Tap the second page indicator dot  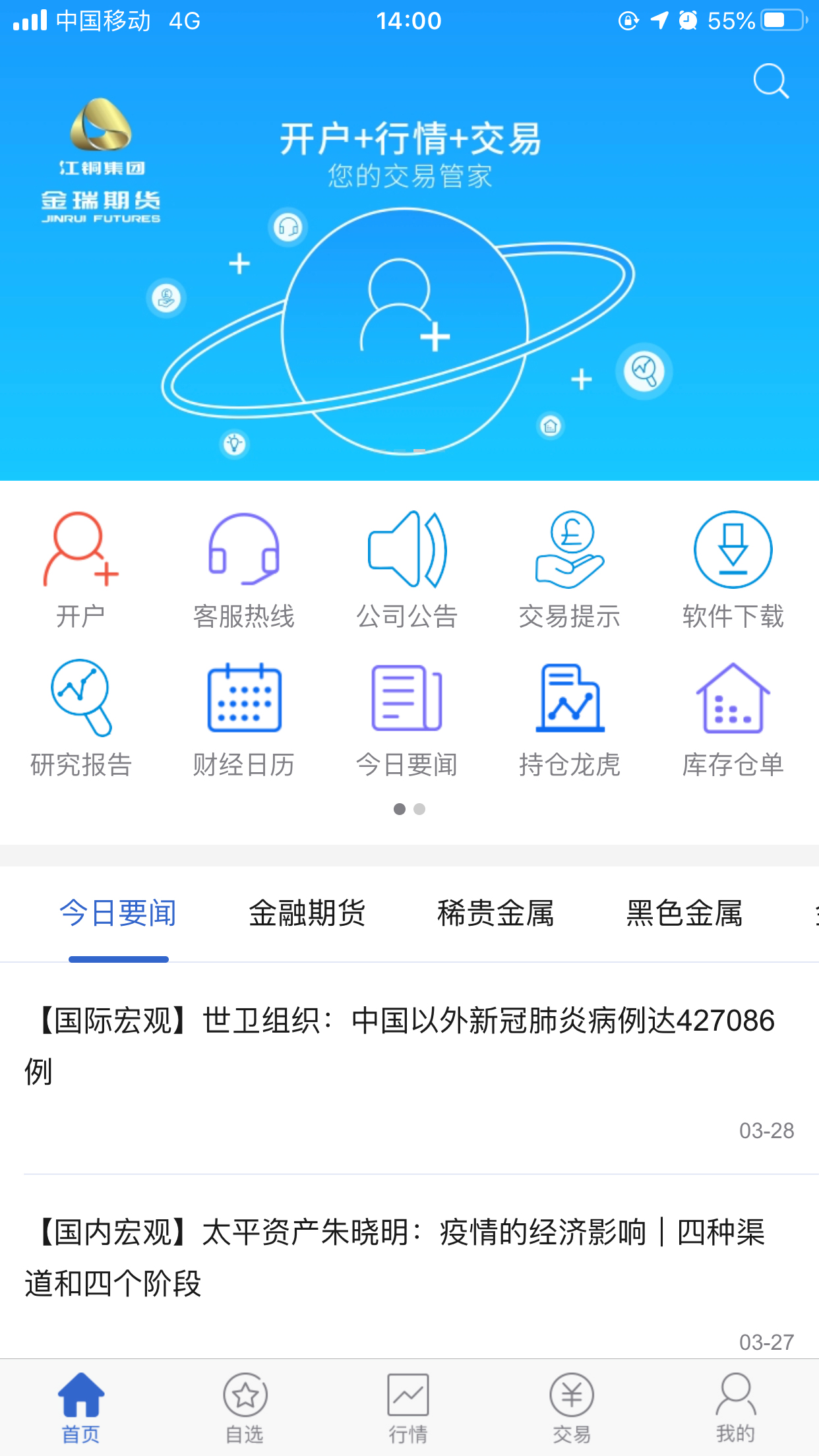(420, 809)
